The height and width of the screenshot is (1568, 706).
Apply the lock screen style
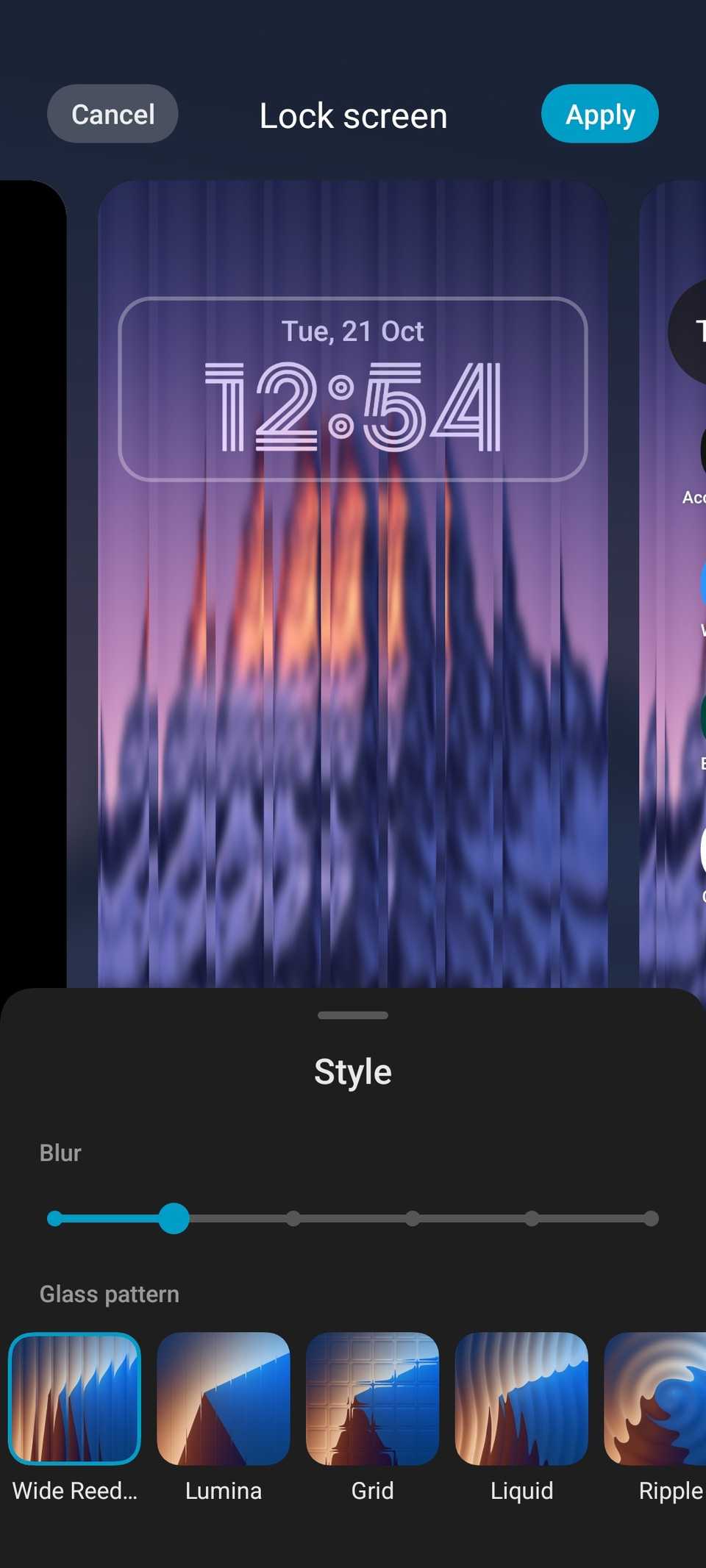tap(599, 114)
